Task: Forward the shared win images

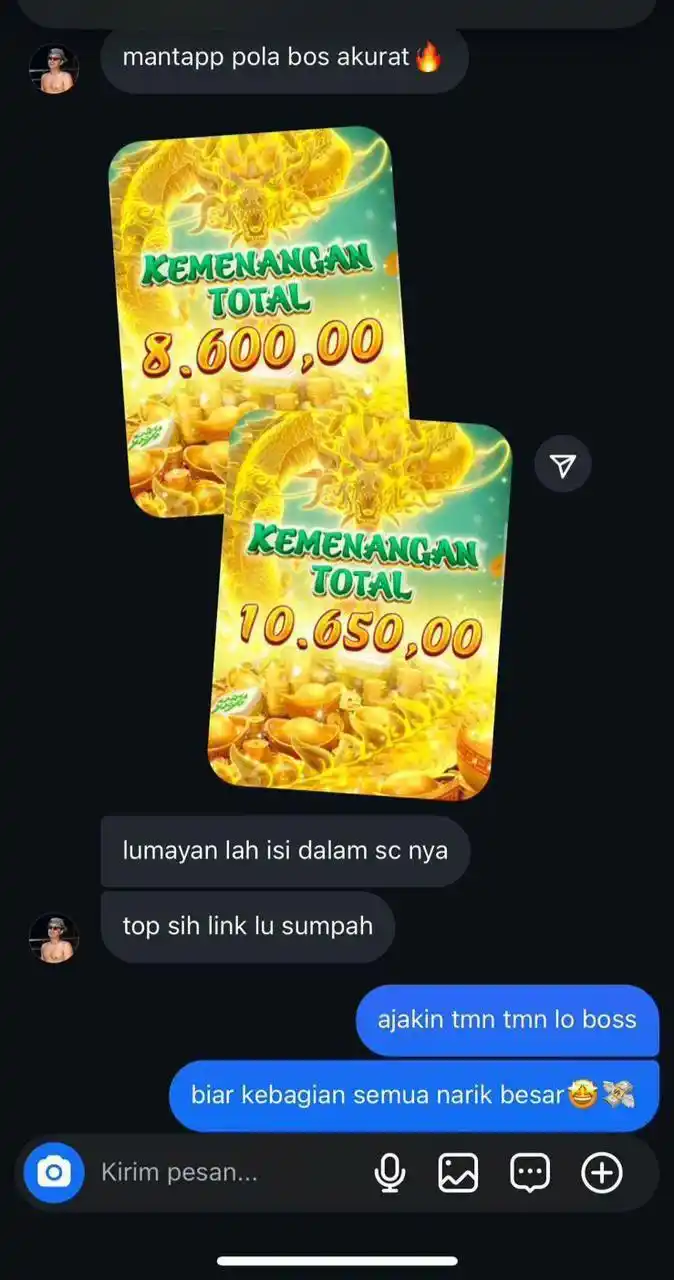Action: coord(563,464)
